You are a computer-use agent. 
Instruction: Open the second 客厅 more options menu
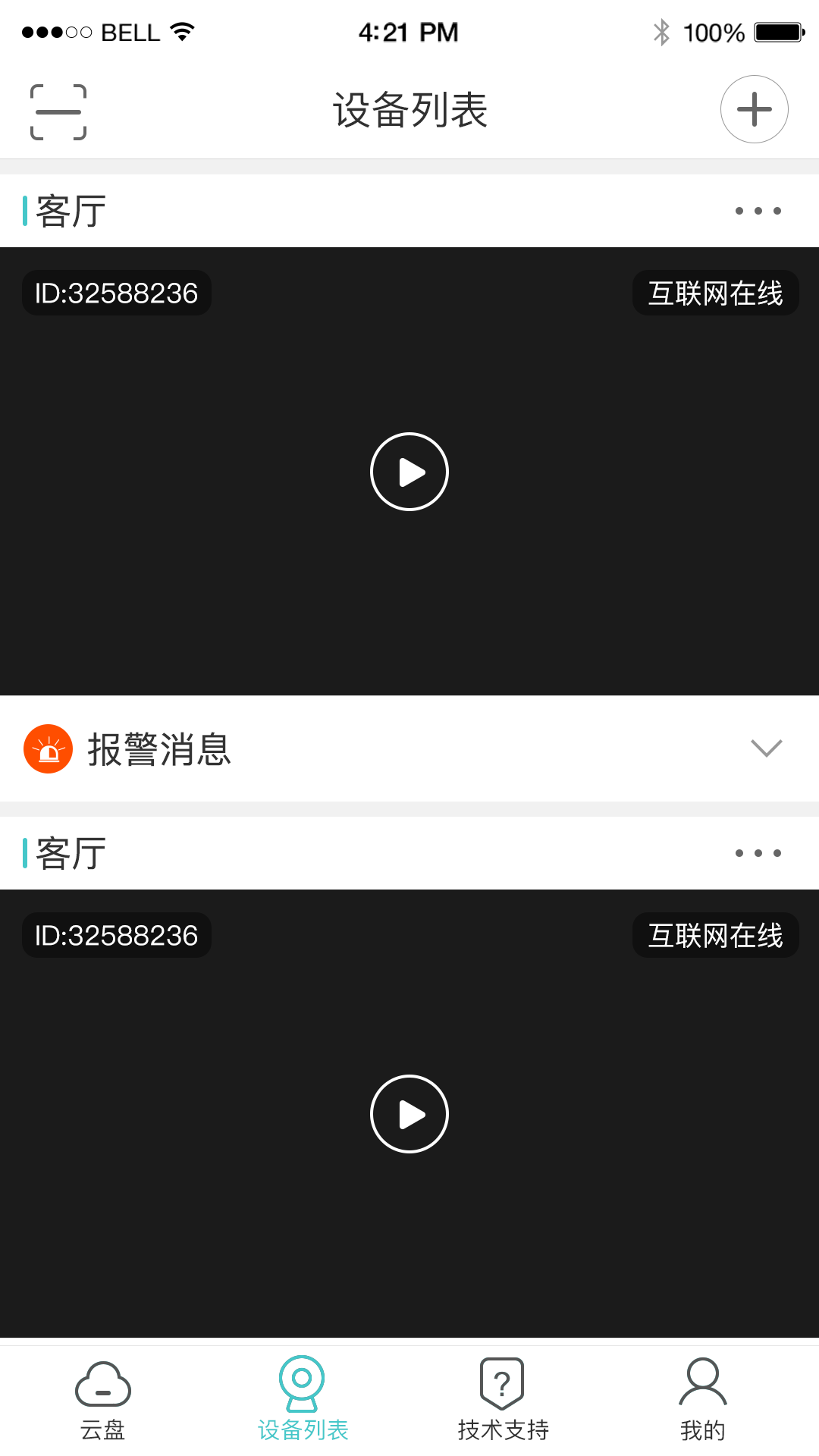point(758,852)
